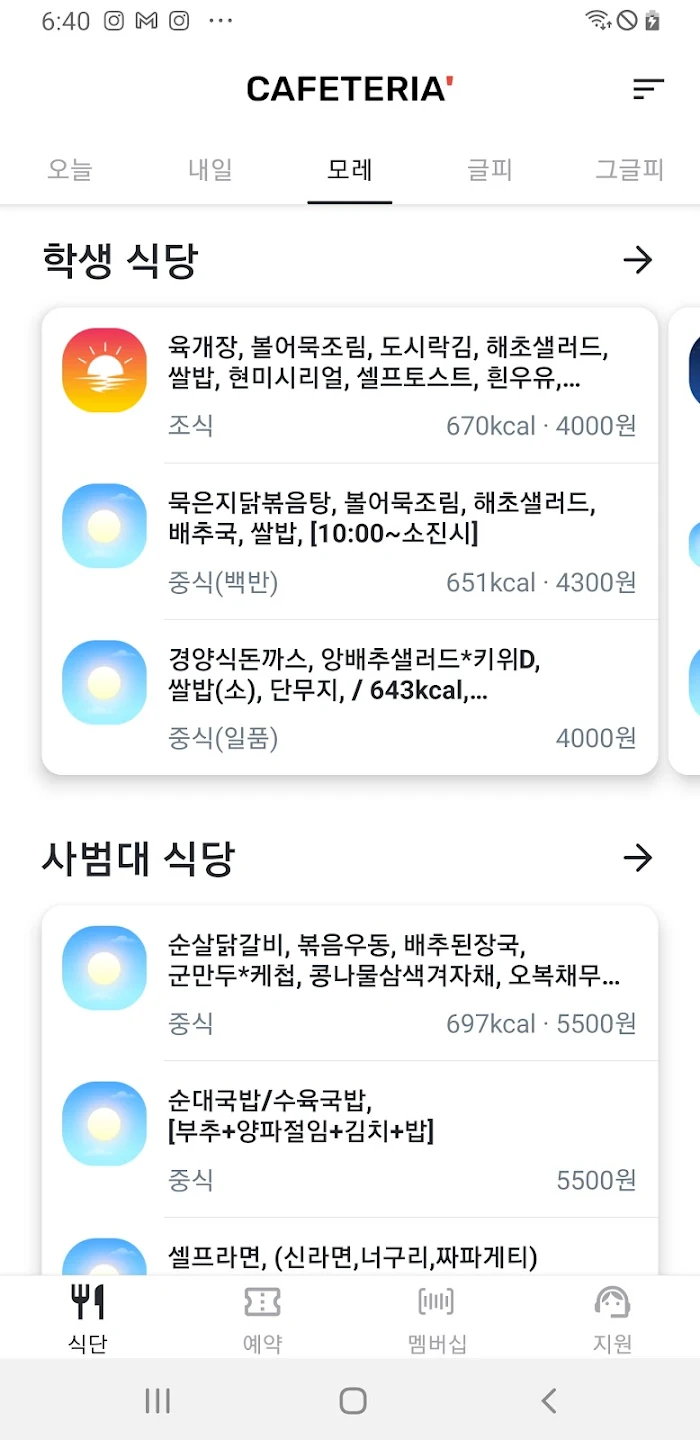The width and height of the screenshot is (700, 1440).
Task: Open 사범대 식당 details arrow
Action: click(x=637, y=858)
